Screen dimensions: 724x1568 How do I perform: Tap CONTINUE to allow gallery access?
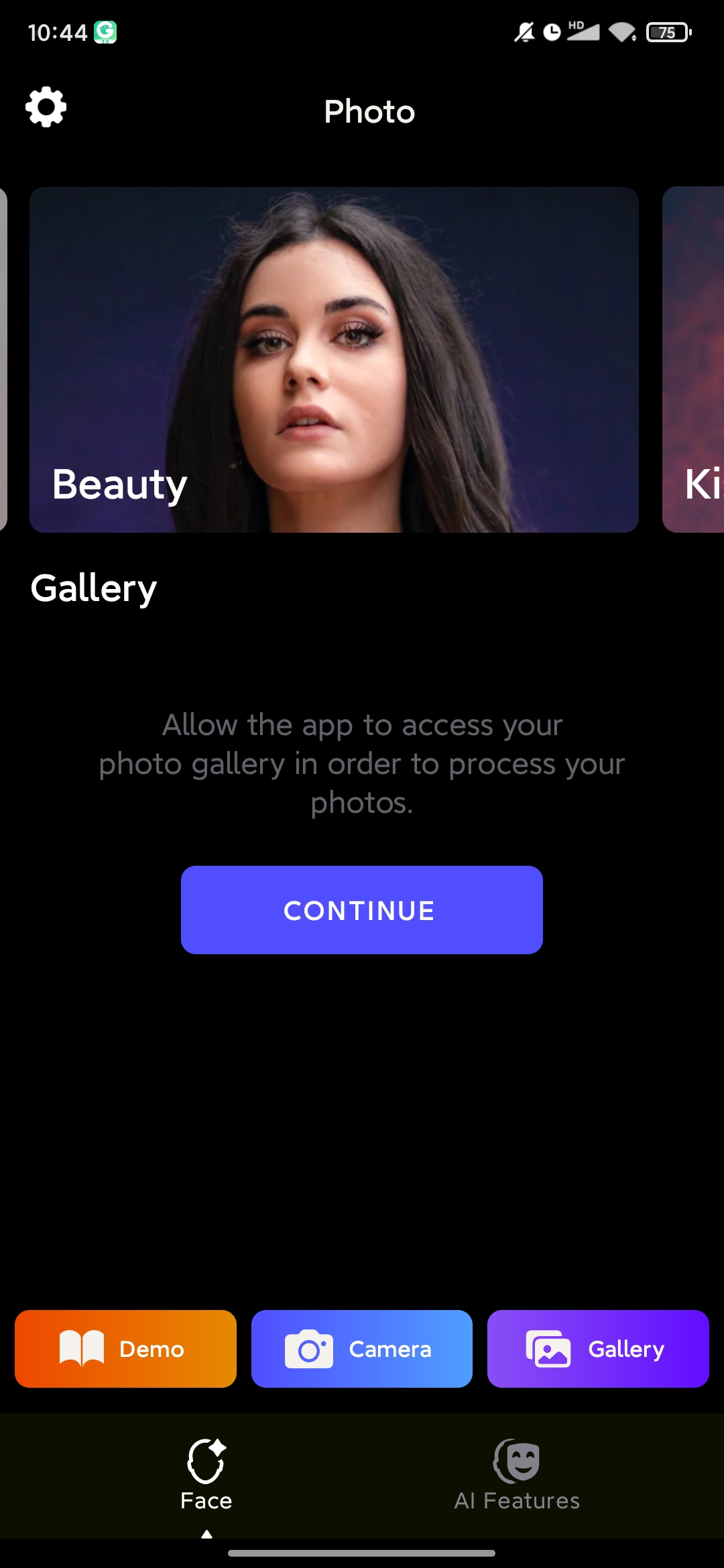pos(362,910)
